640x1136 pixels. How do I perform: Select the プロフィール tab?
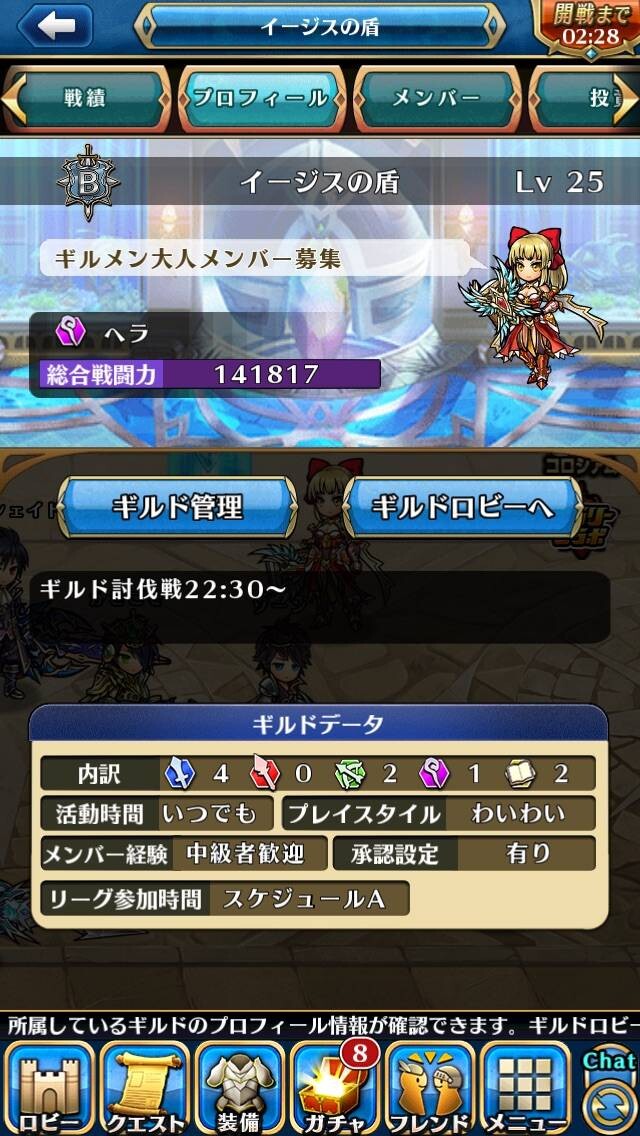(261, 99)
